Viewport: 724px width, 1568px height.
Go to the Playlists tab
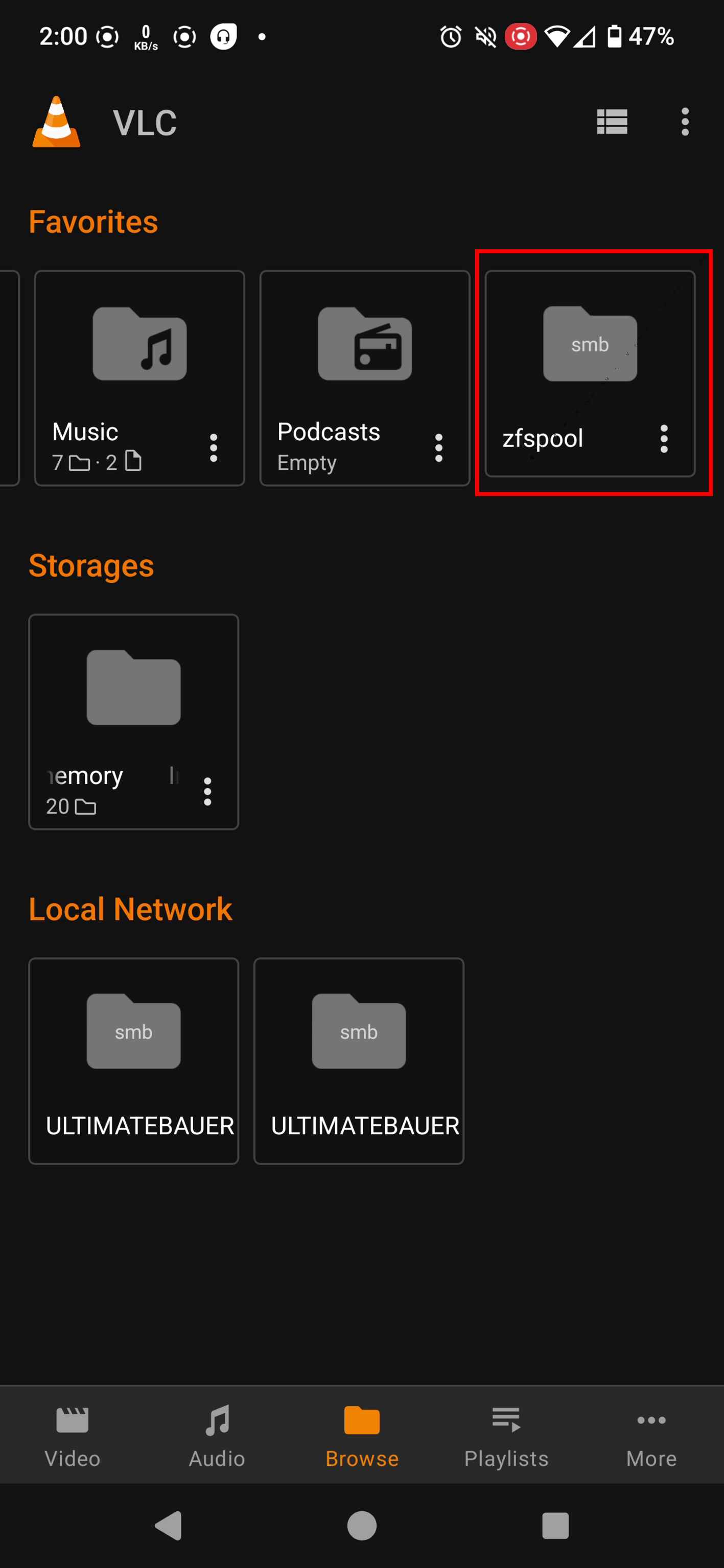[x=507, y=1435]
